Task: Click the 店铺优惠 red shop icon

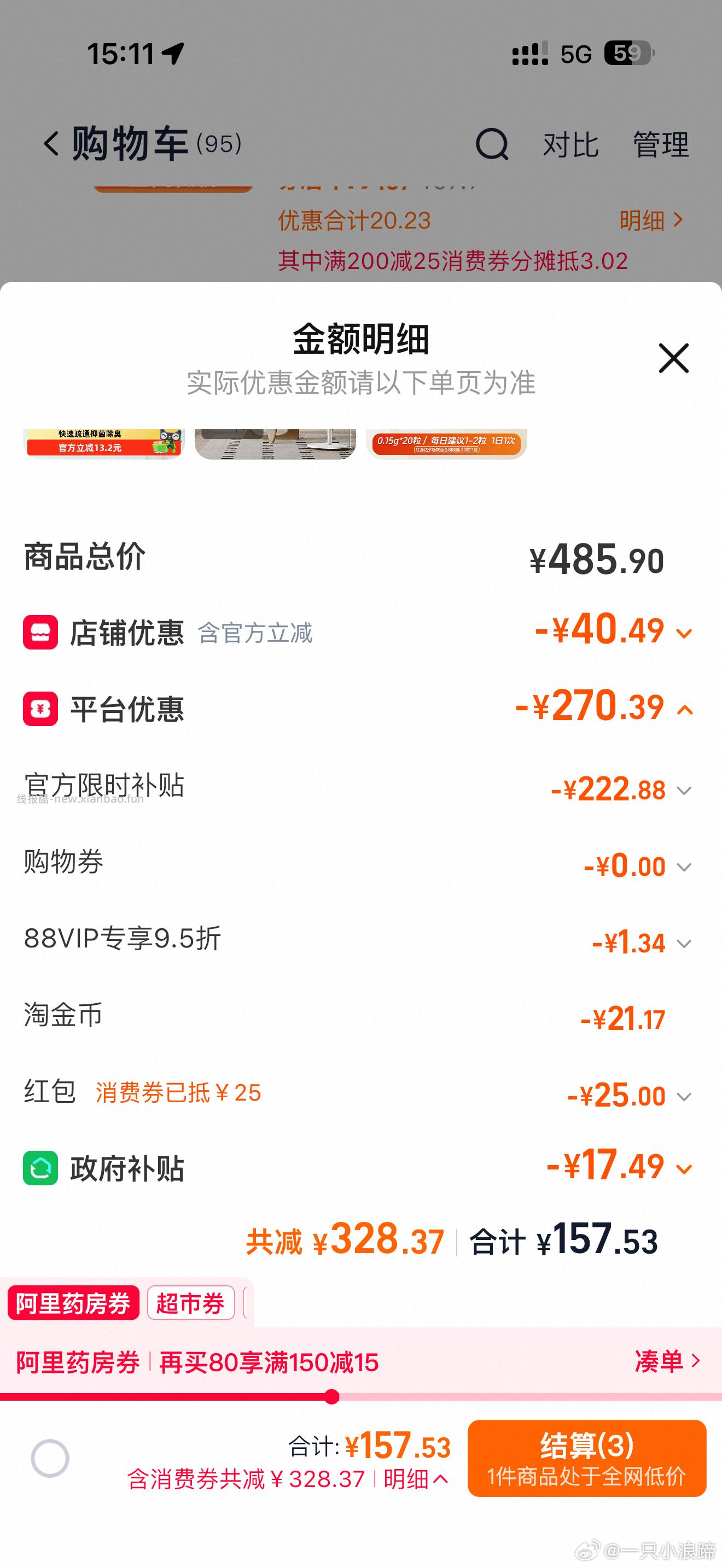Action: [40, 632]
